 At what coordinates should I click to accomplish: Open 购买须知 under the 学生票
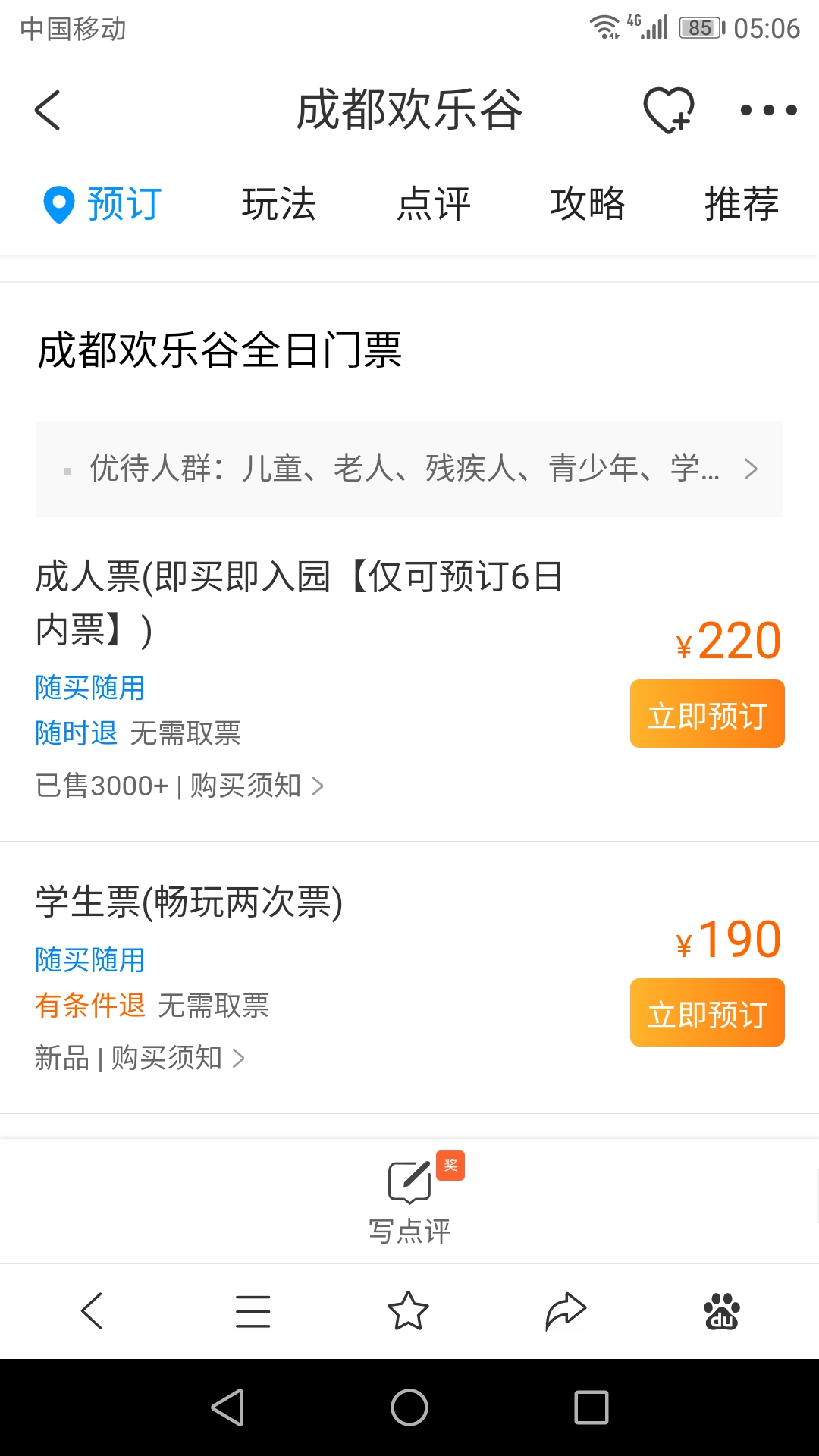(177, 1058)
